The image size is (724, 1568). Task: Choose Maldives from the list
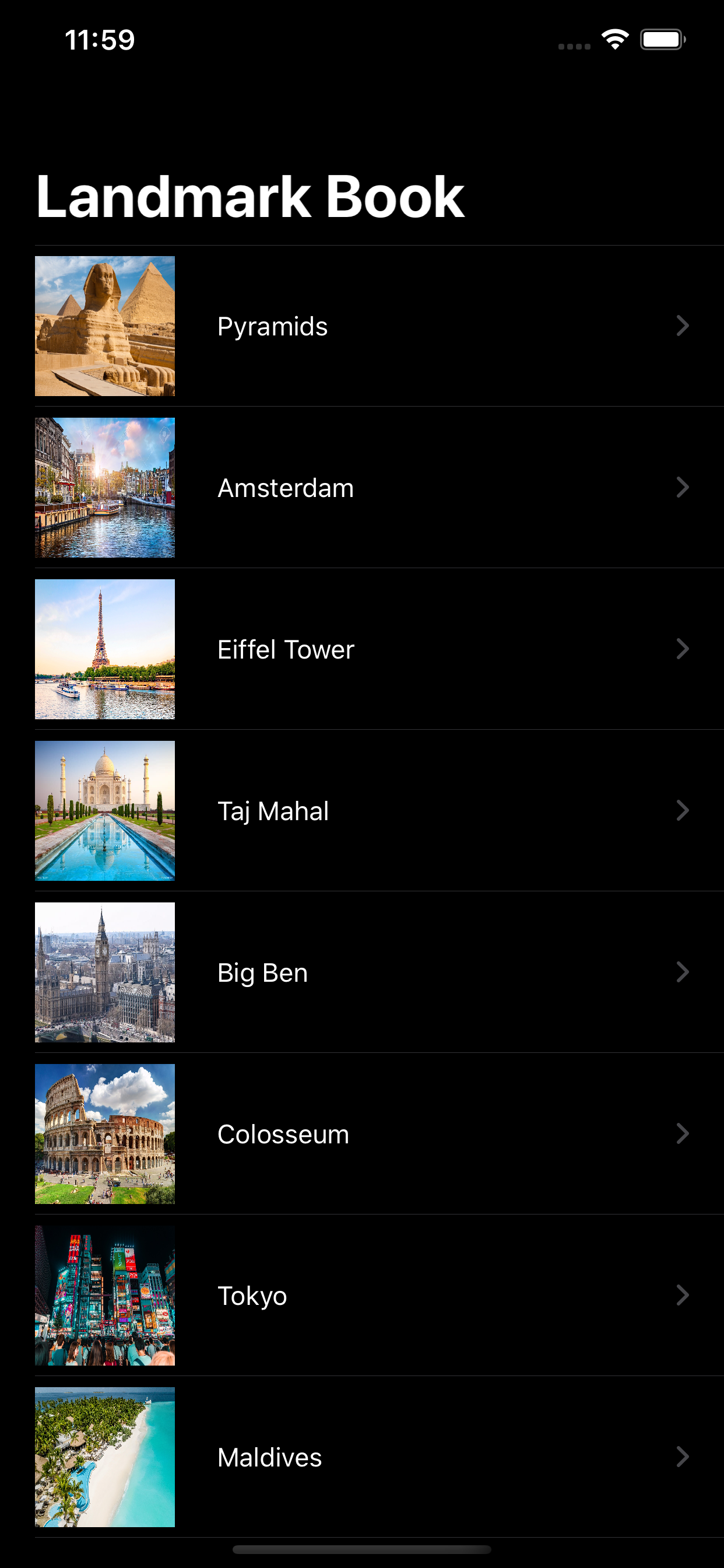[x=362, y=1457]
